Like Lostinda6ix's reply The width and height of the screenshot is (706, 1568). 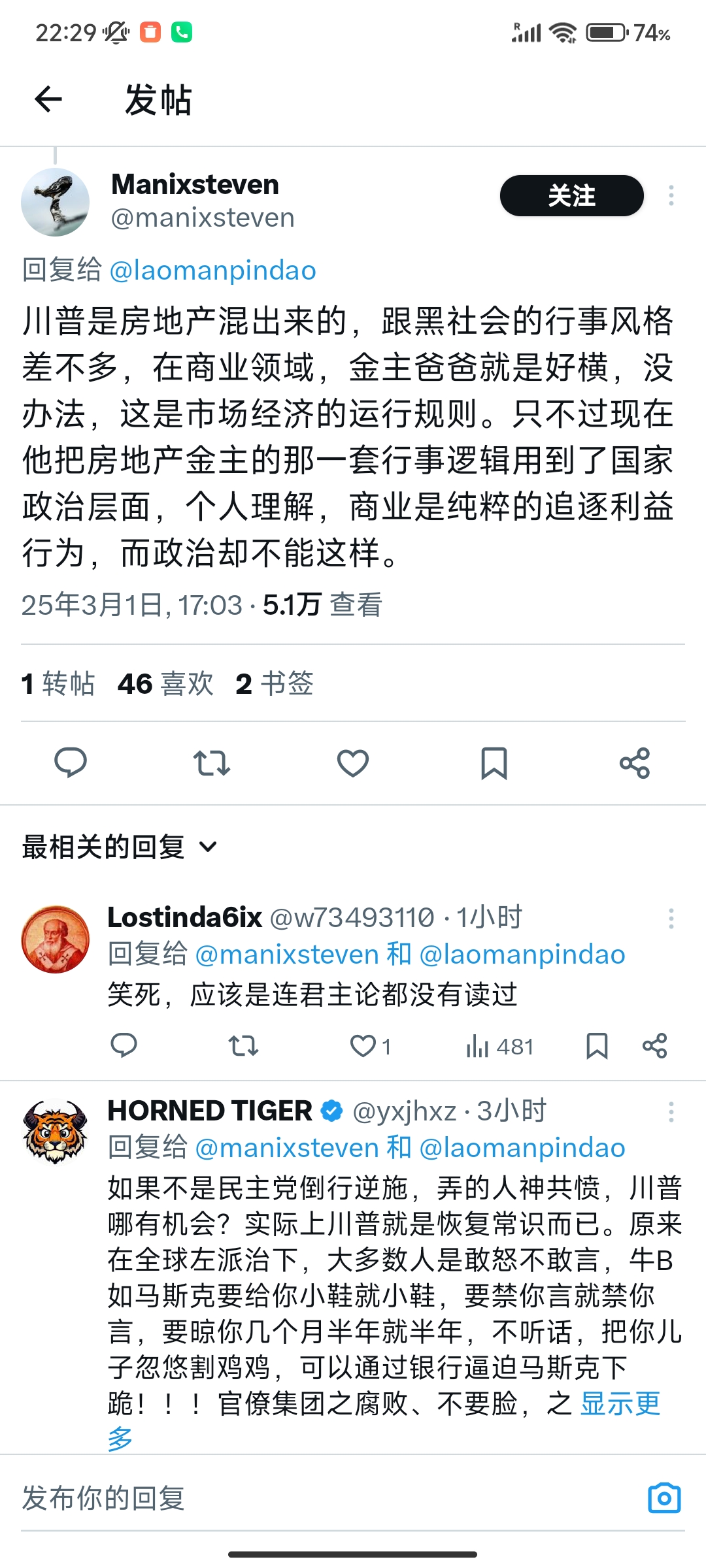tap(370, 1046)
